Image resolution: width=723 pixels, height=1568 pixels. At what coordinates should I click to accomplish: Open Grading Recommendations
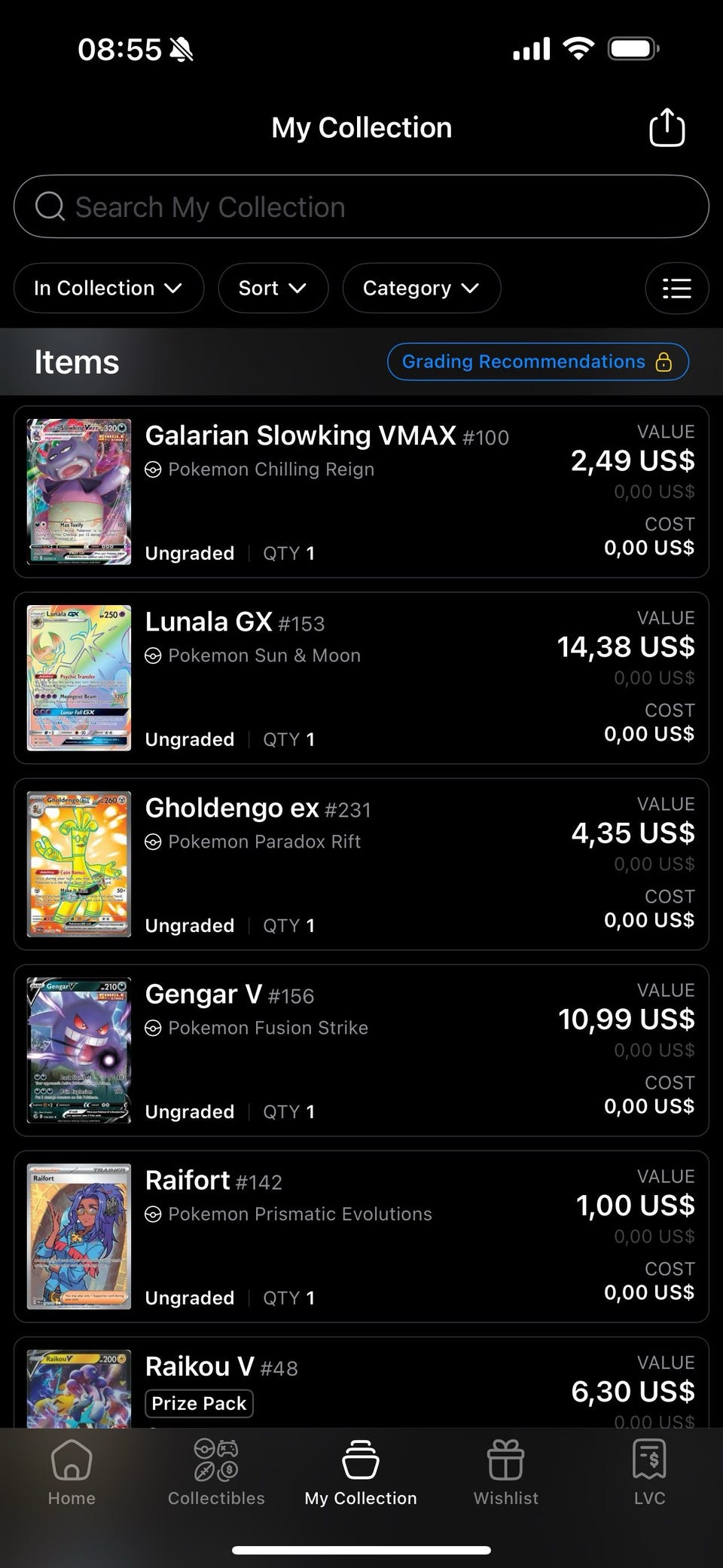(537, 362)
